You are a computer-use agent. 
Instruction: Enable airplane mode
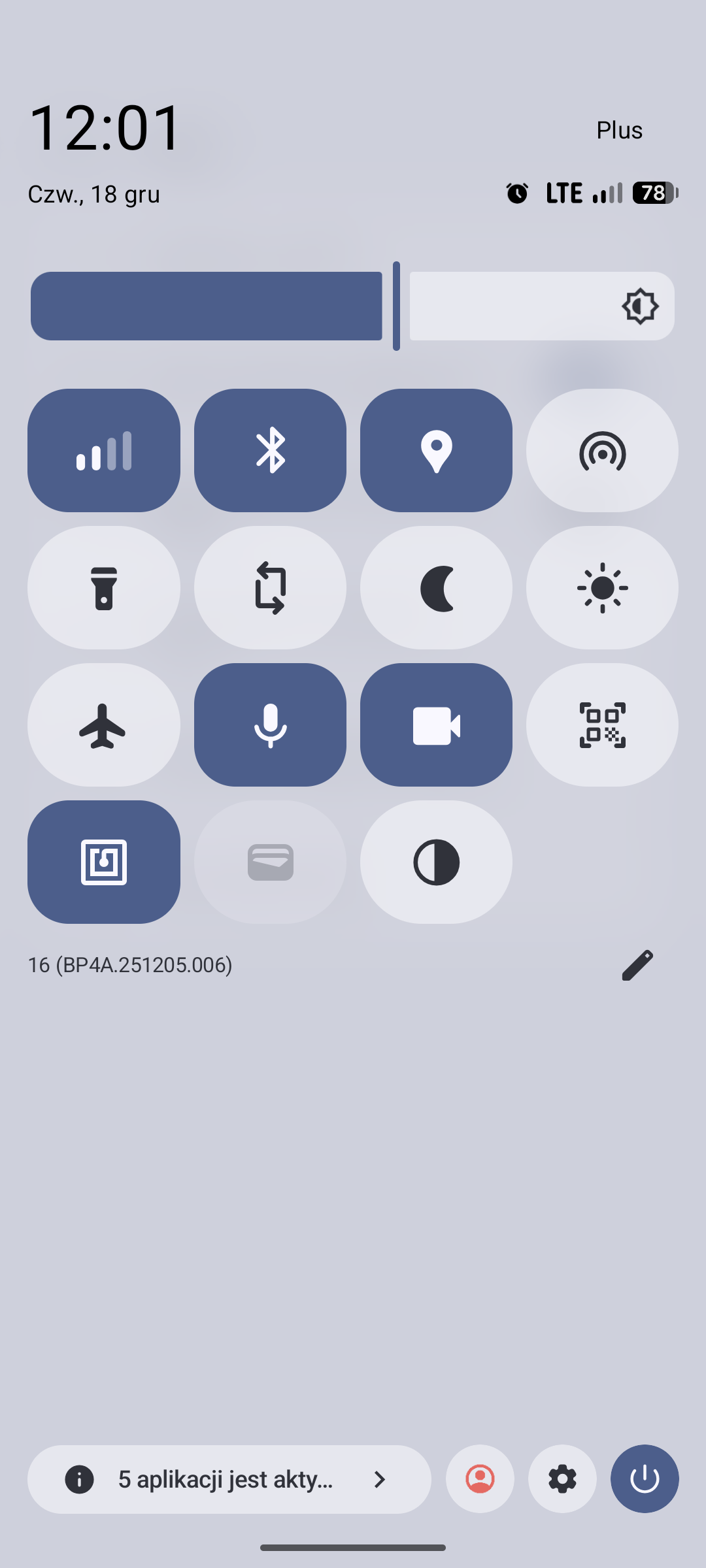tap(104, 725)
